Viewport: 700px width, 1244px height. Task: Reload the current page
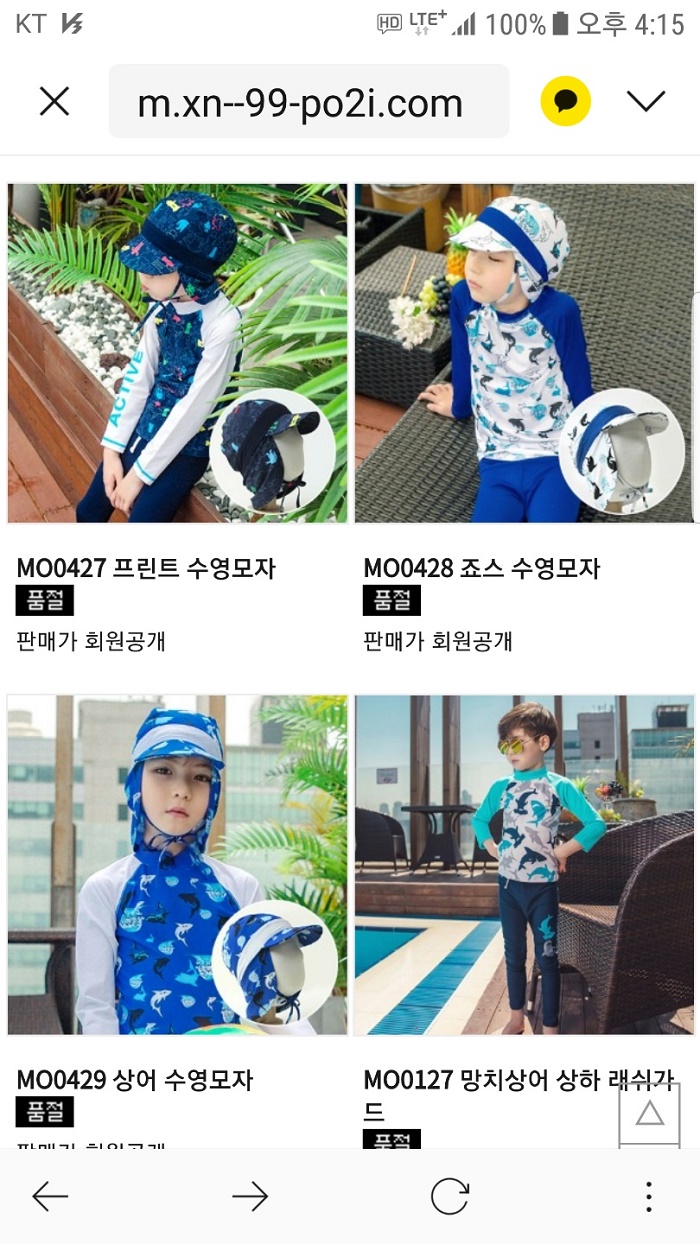(449, 1196)
